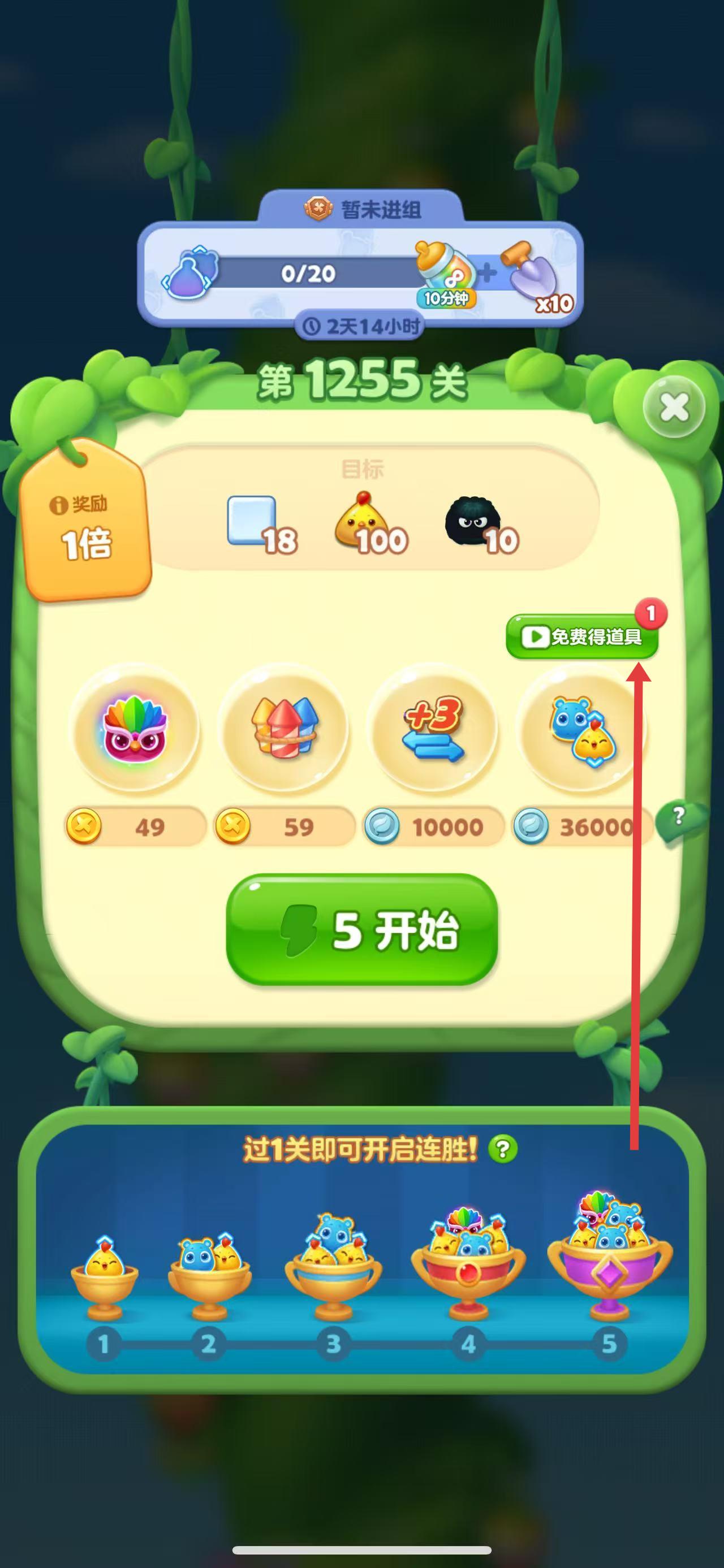Select the +3 moves booster costing 10000
Screen dimensions: 724x1568
[x=433, y=729]
